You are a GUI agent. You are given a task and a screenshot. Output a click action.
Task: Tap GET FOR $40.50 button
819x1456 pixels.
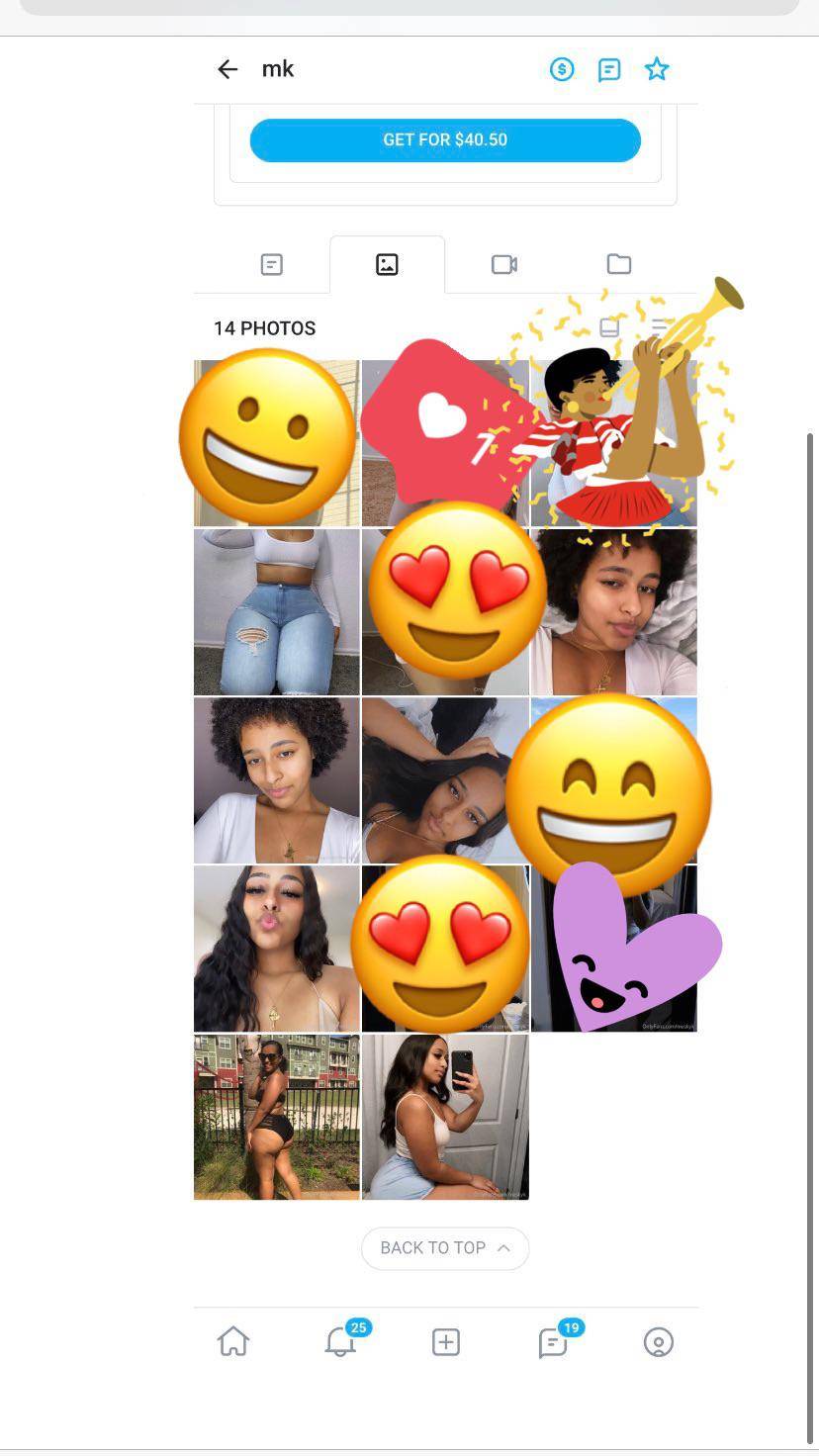point(445,139)
